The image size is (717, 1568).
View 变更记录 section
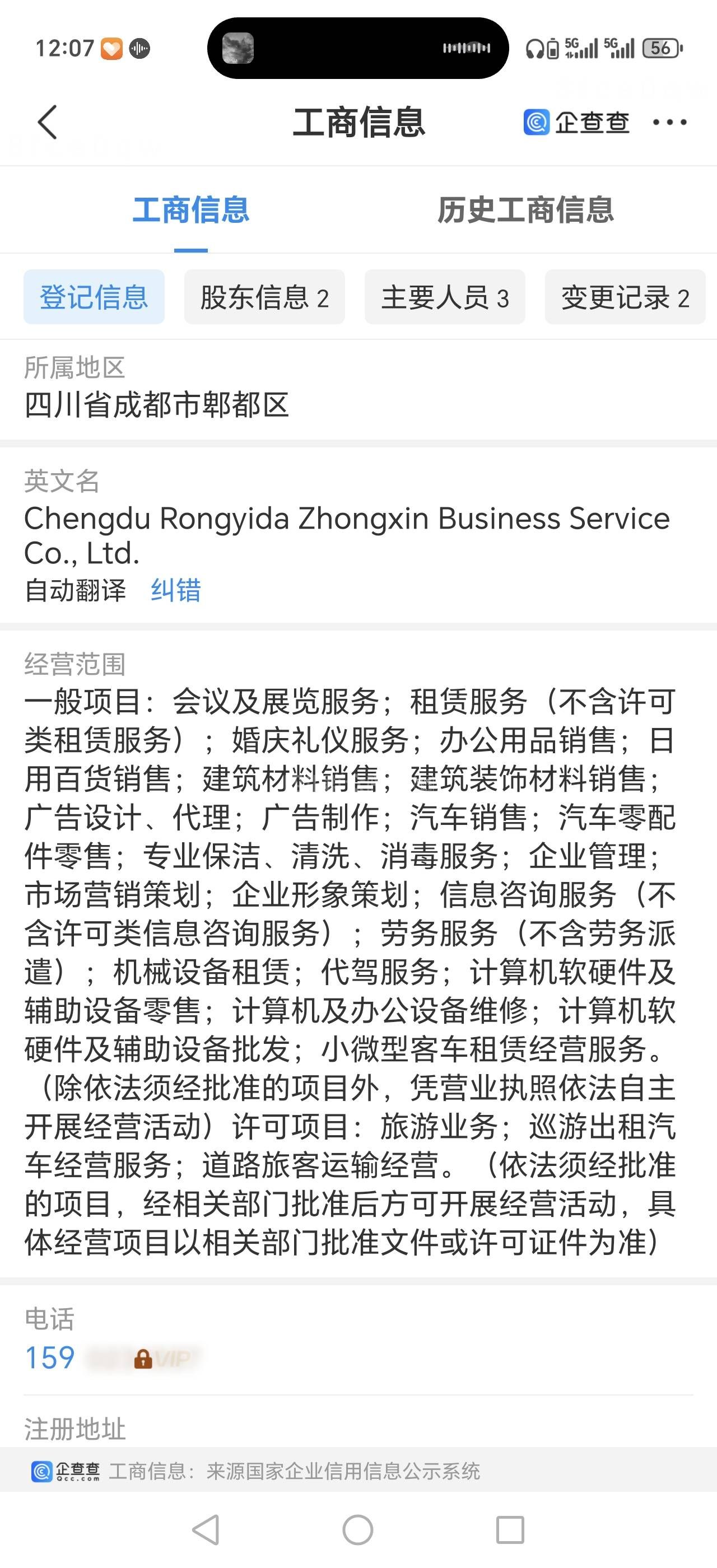tap(625, 298)
